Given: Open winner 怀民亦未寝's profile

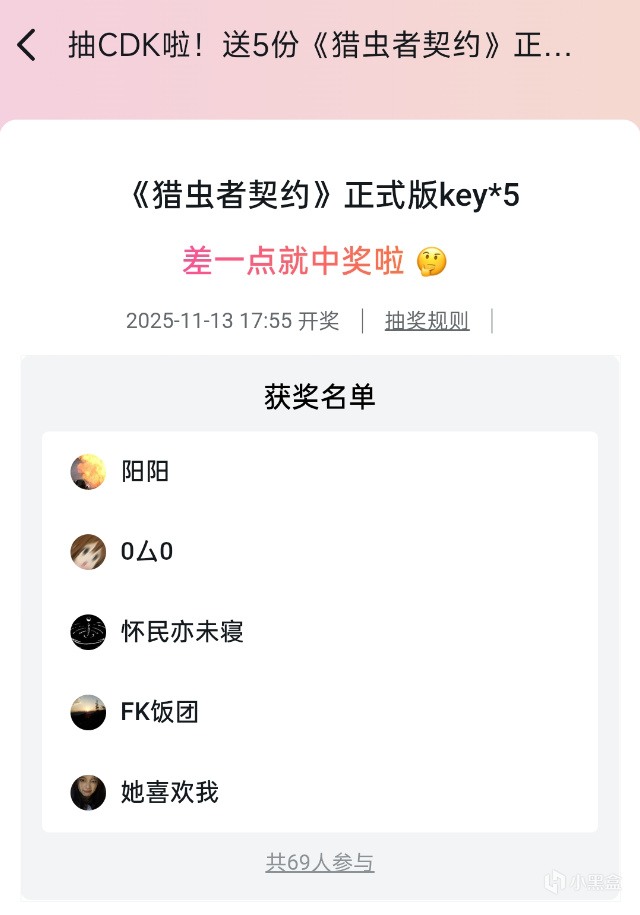Looking at the screenshot, I should pyautogui.click(x=88, y=632).
